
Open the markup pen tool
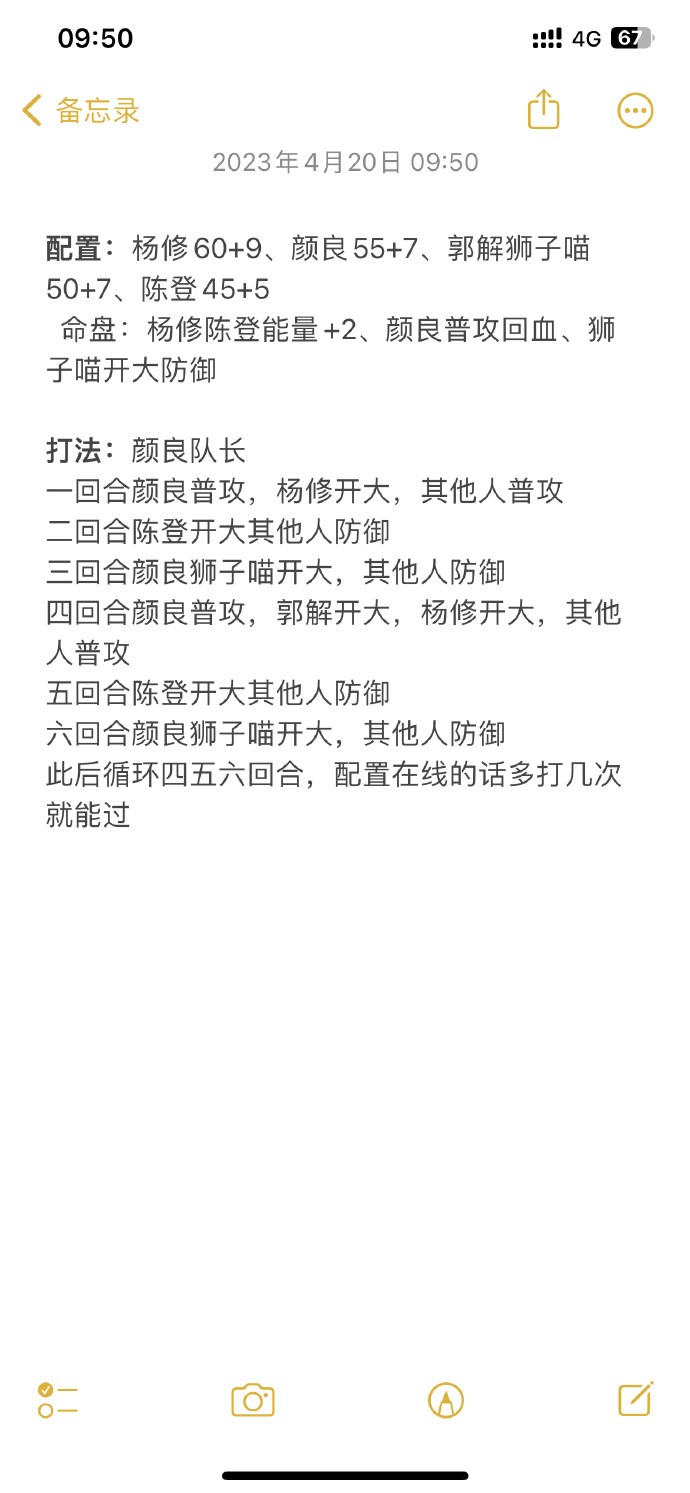pyautogui.click(x=445, y=1399)
